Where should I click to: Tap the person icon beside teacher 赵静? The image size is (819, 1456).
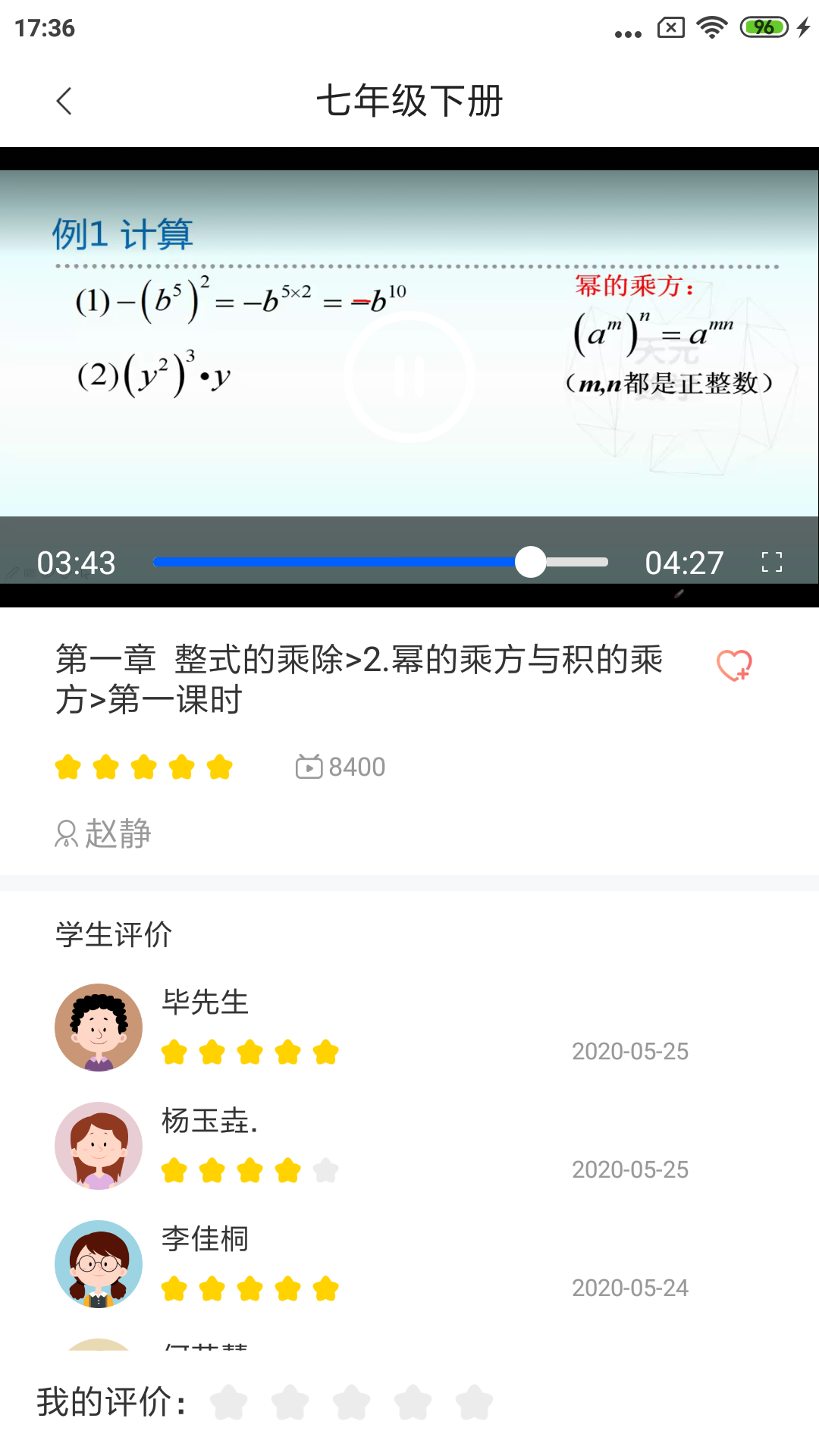point(66,833)
